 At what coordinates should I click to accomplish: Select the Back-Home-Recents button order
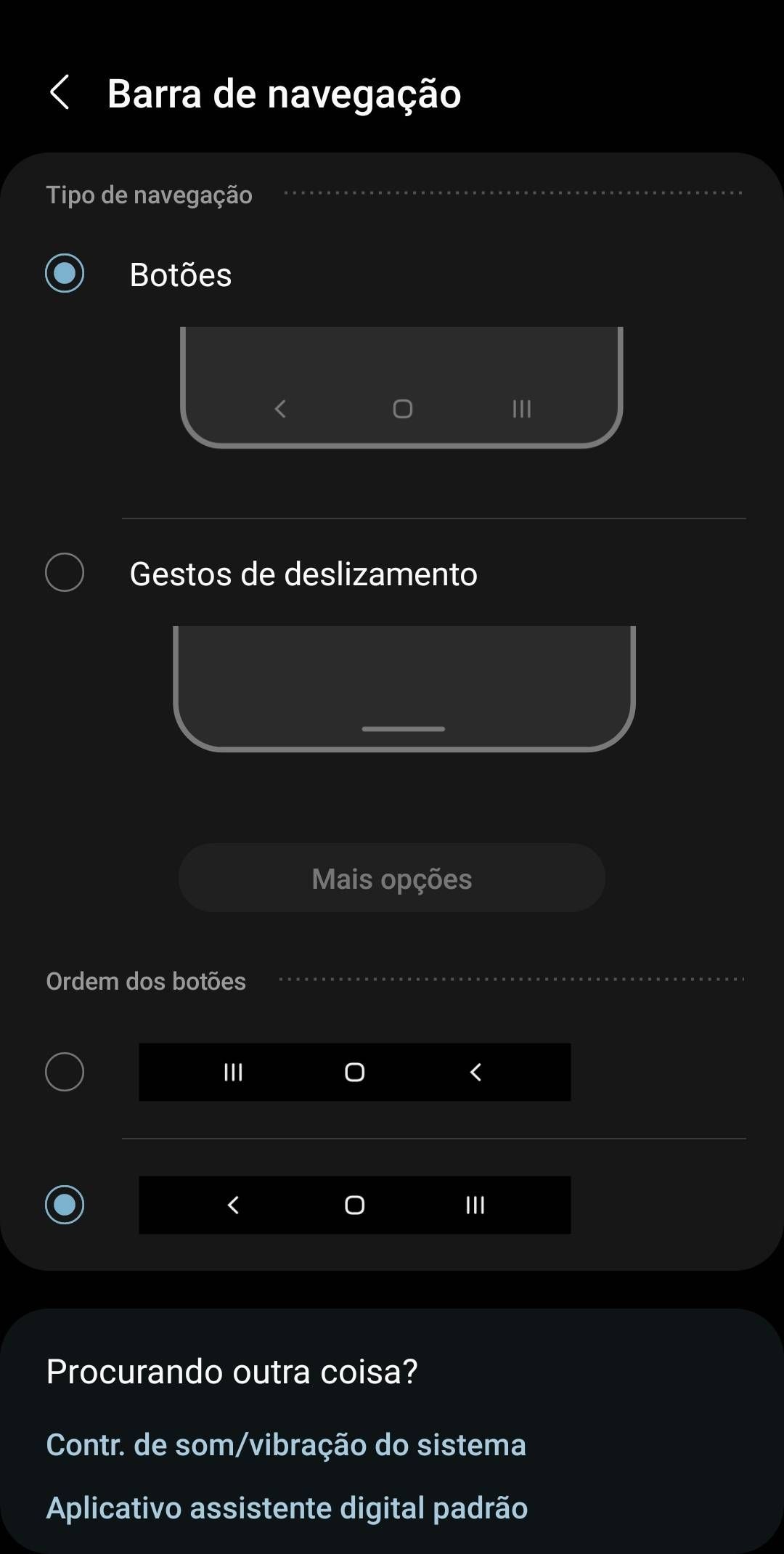(64, 1205)
